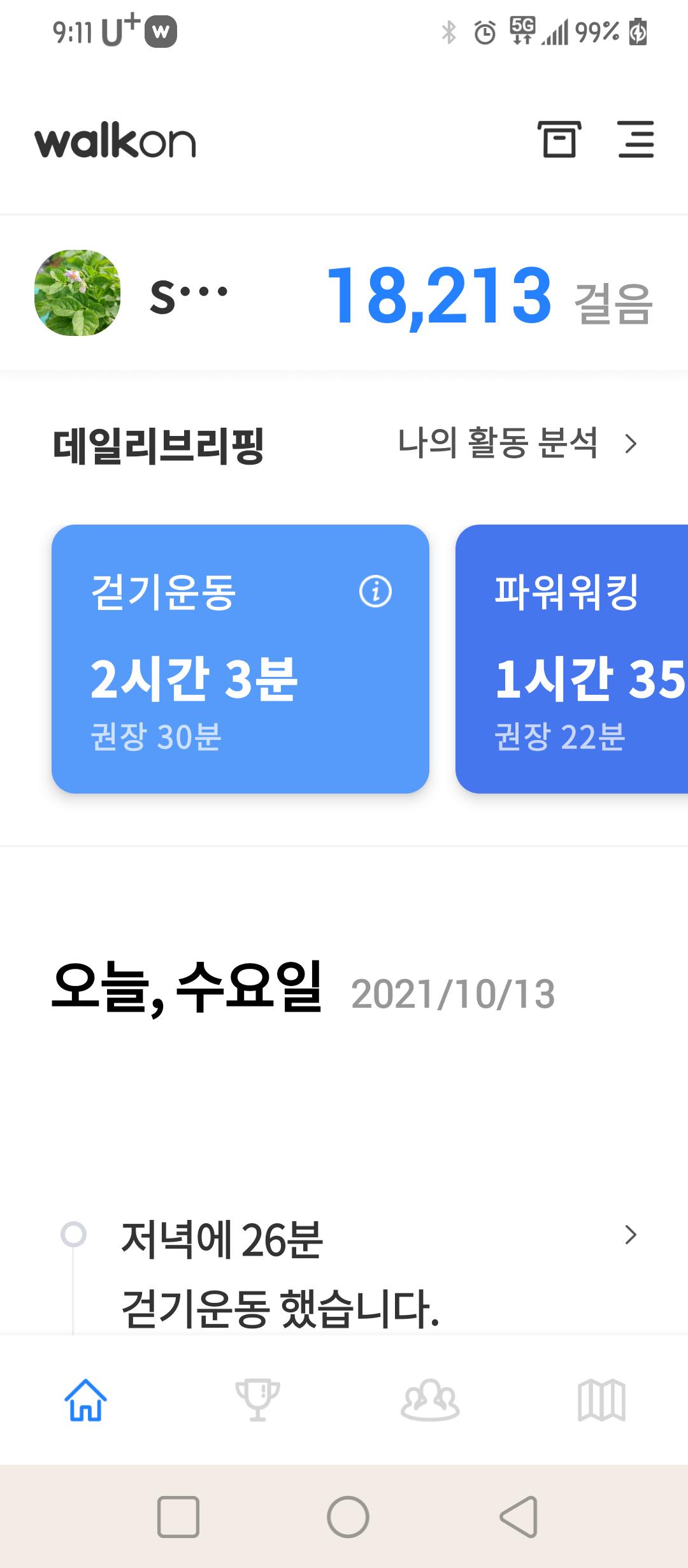Show info for 걷기운동
This screenshot has width=688, height=1568.
coord(375,592)
